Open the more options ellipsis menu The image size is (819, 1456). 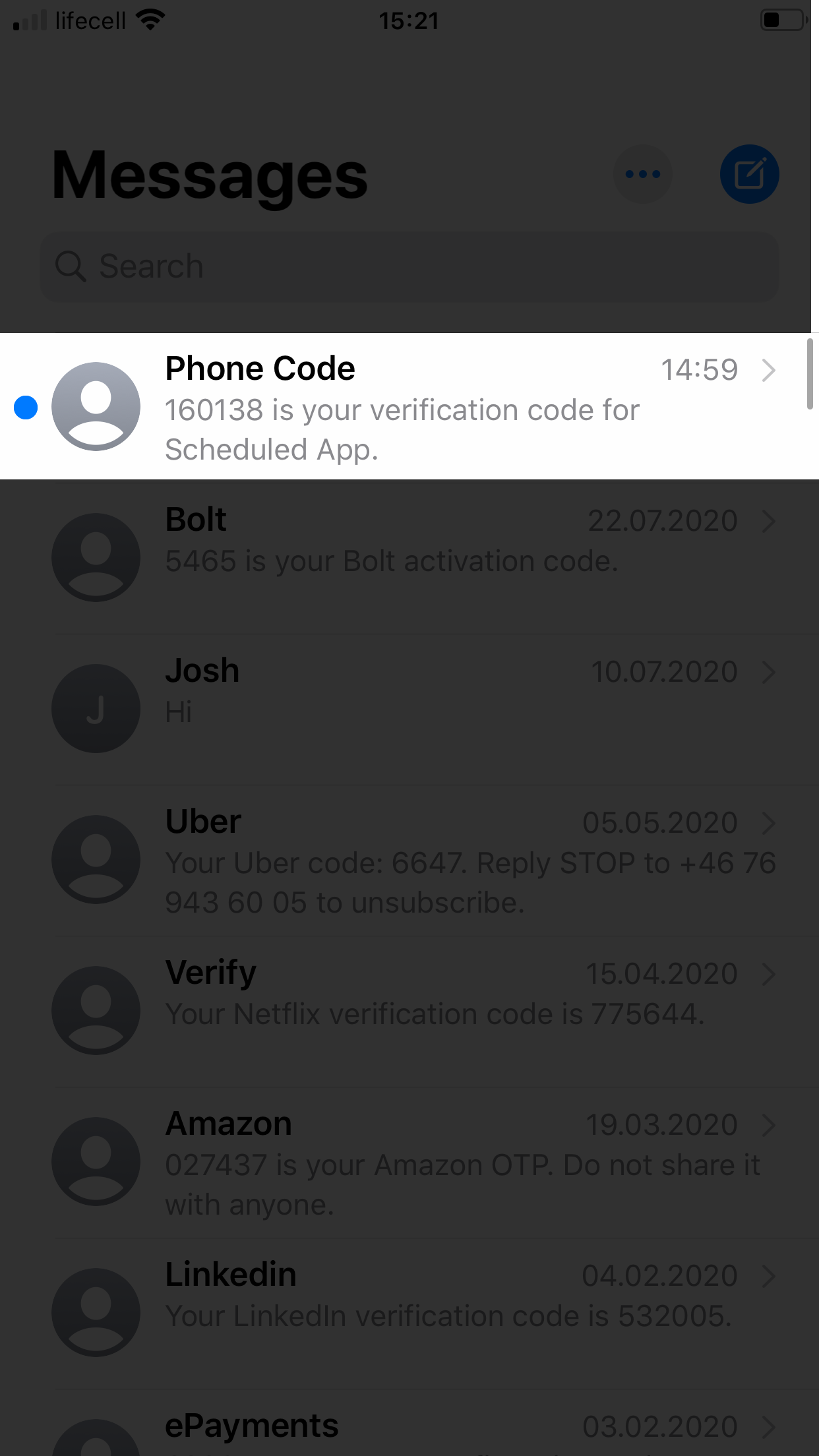pos(643,174)
